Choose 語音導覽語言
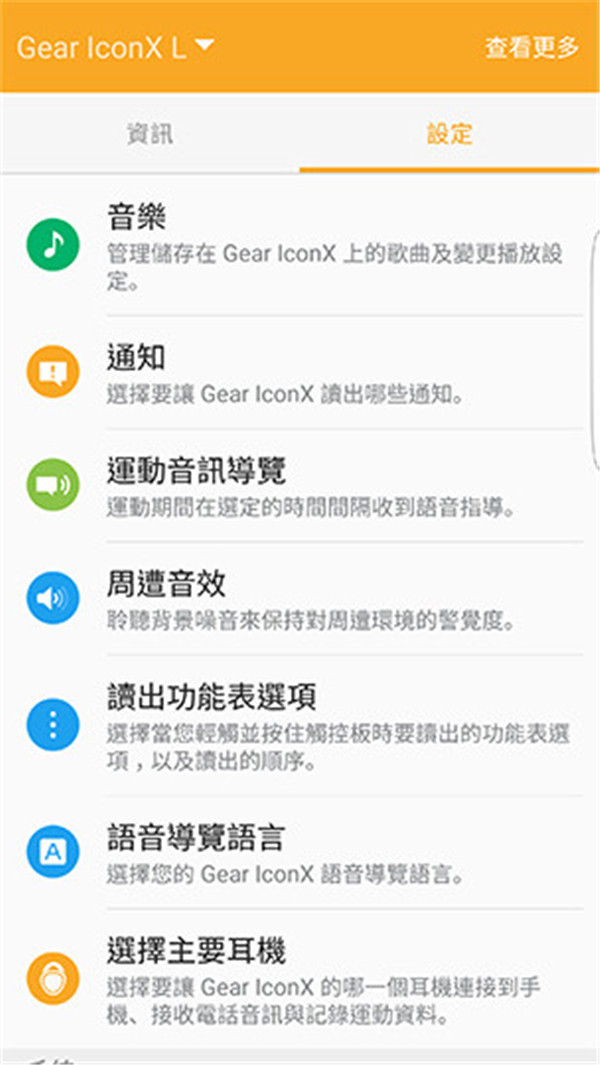This screenshot has height=1065, width=600. pyautogui.click(x=300, y=853)
